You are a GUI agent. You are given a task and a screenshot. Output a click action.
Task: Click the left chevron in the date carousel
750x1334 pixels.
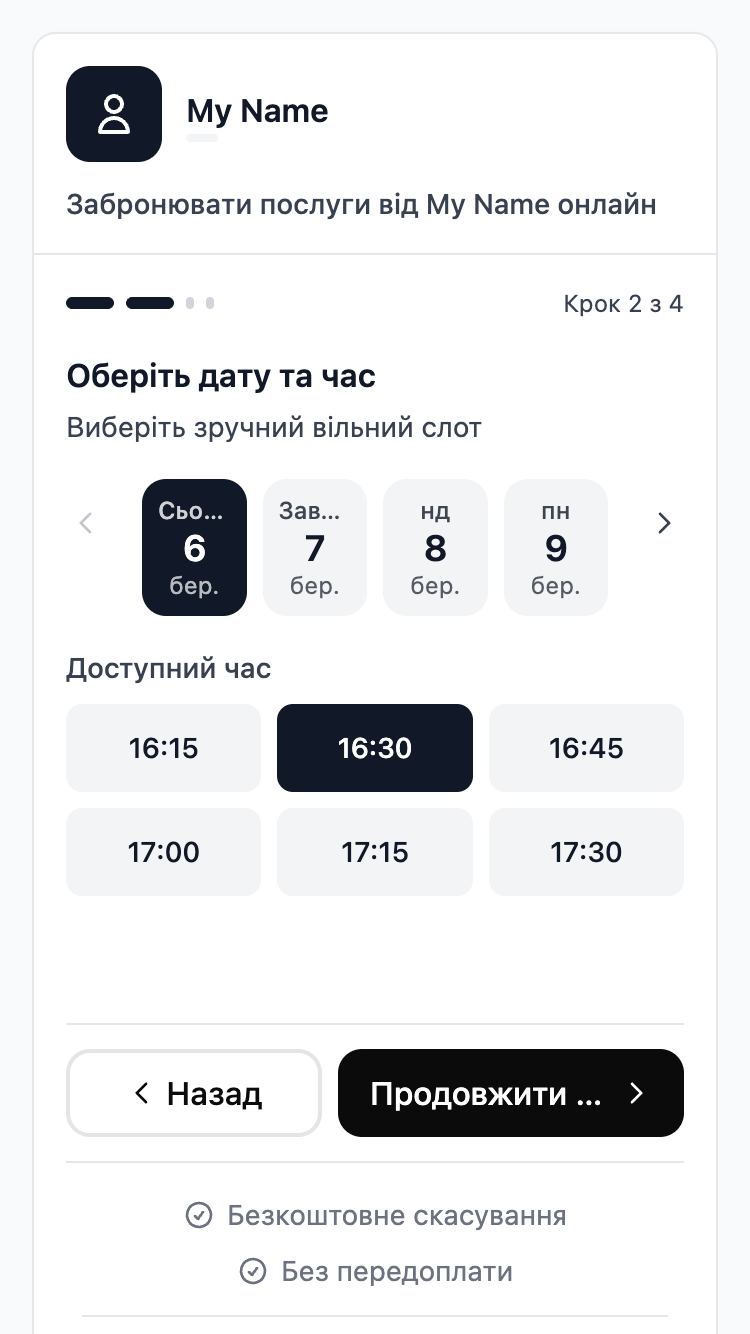85,523
